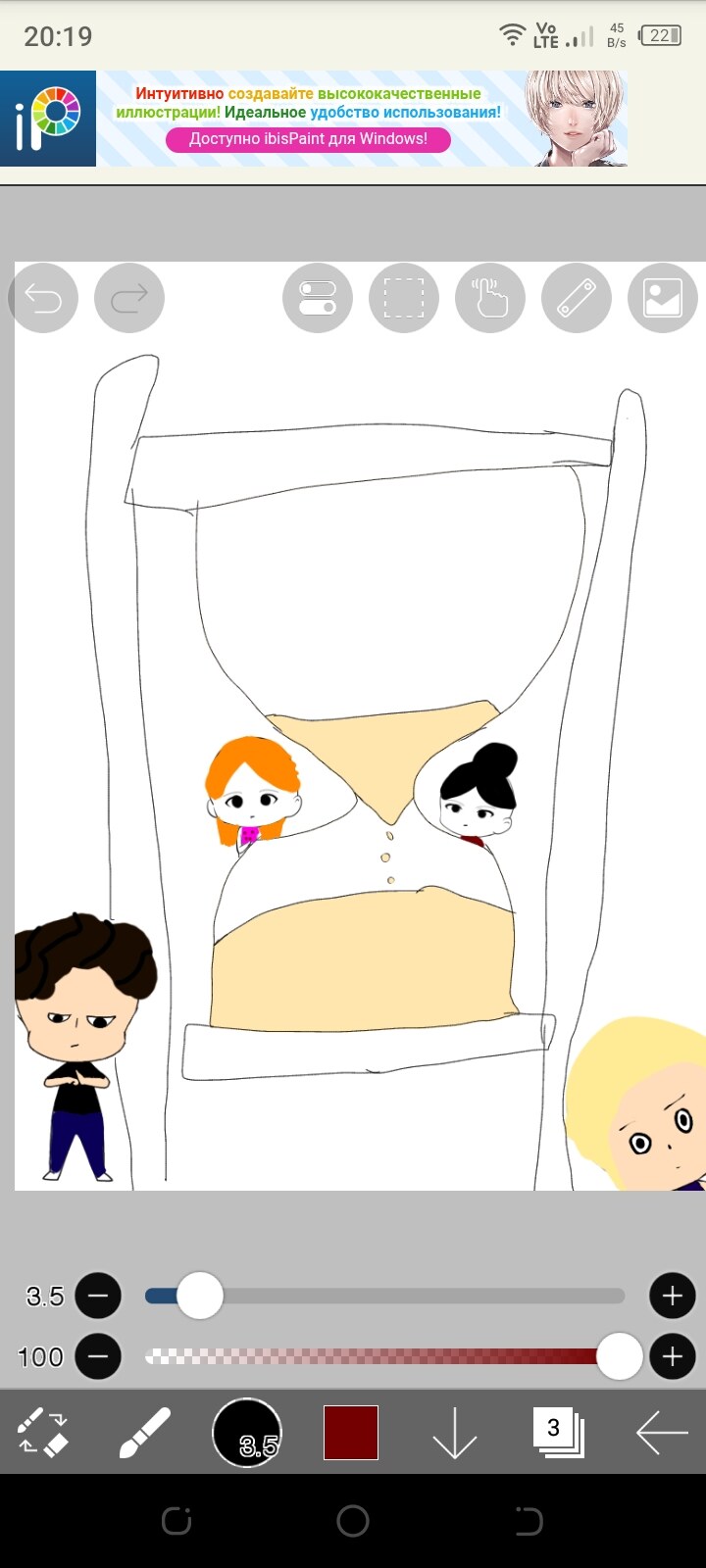
Task: Redo the undone stroke
Action: pyautogui.click(x=128, y=298)
